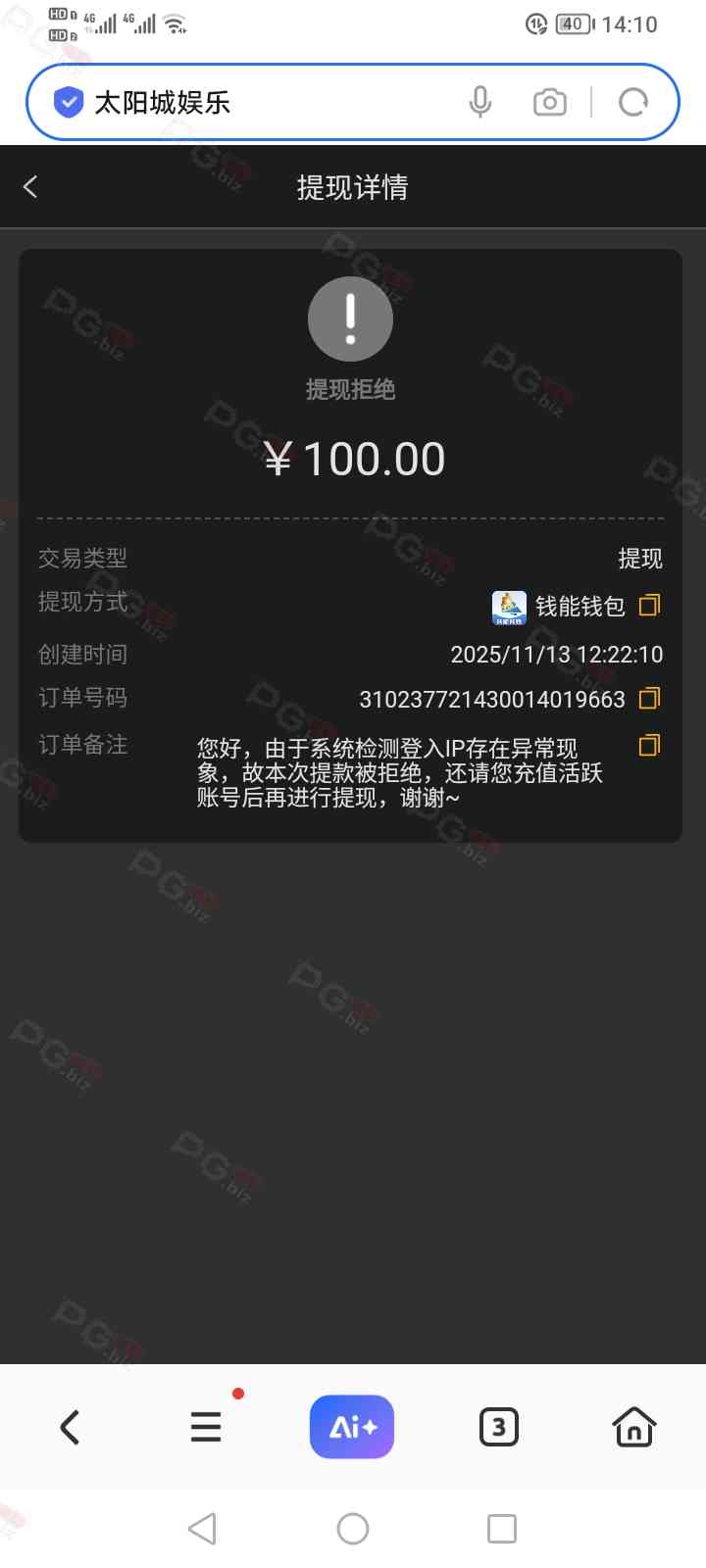Launch the Ai+ assistant
This screenshot has width=706, height=1568.
click(x=351, y=1427)
